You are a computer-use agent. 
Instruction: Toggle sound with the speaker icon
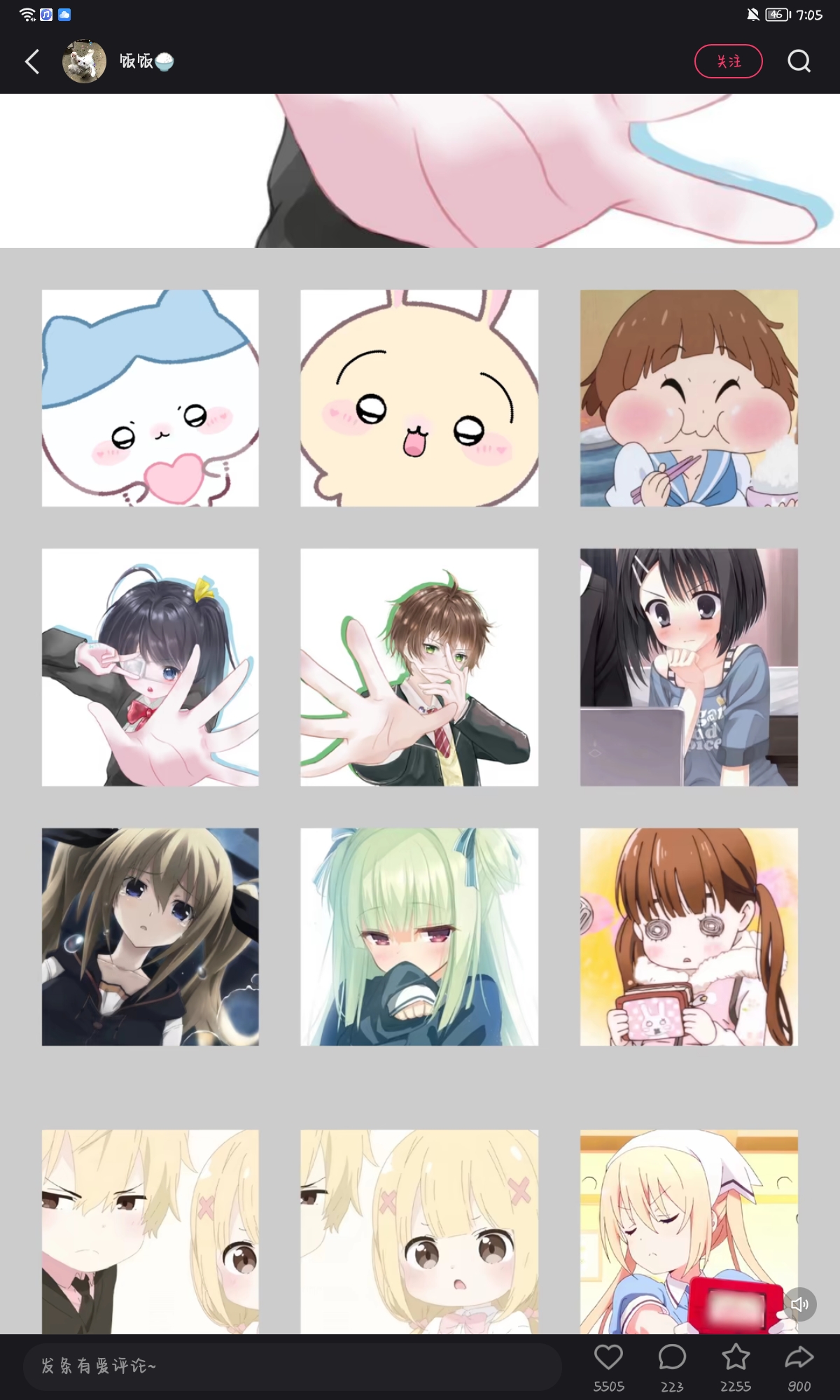(x=799, y=1304)
